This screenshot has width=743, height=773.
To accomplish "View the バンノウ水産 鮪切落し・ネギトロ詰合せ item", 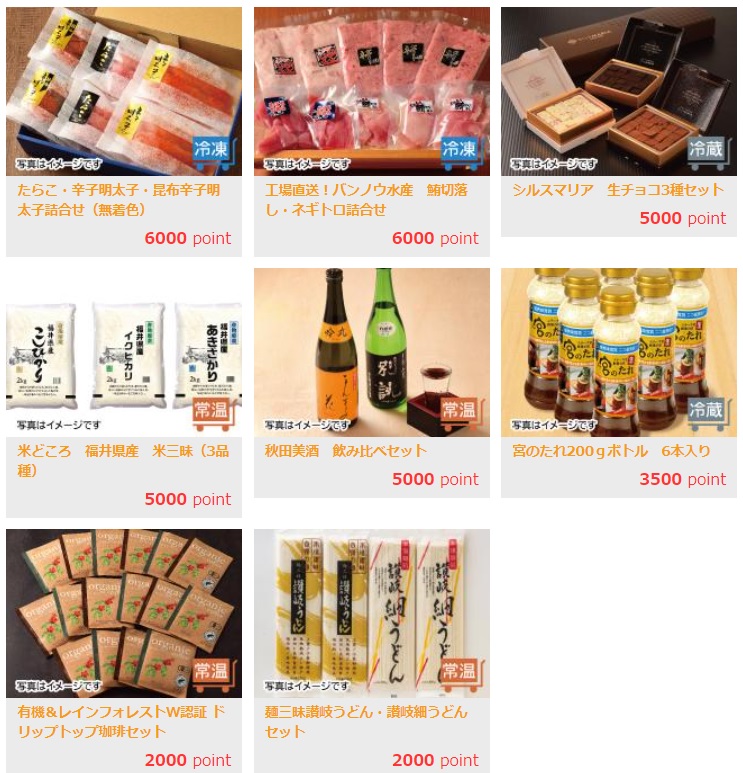I will [371, 92].
